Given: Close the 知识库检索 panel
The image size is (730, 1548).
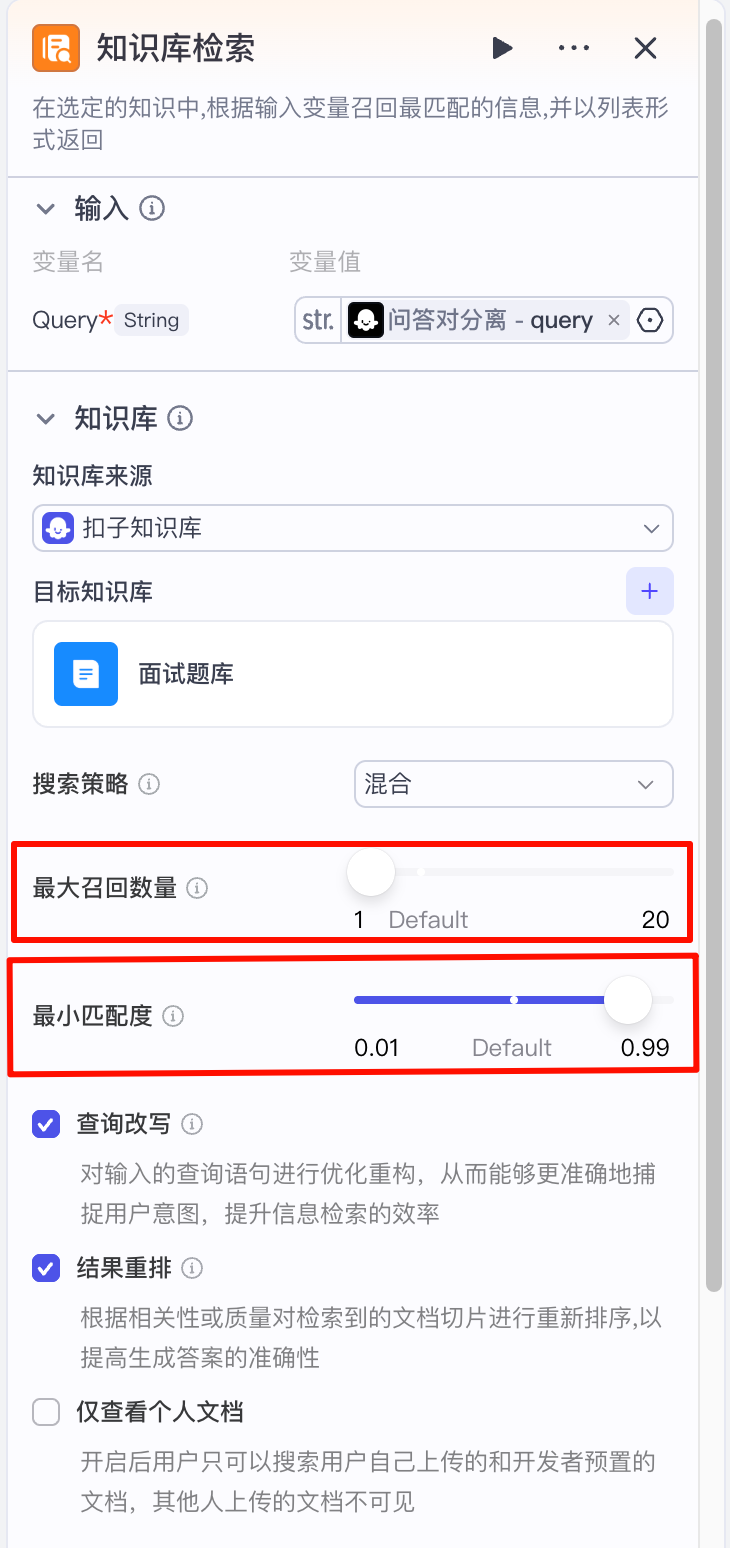Looking at the screenshot, I should pos(646,48).
